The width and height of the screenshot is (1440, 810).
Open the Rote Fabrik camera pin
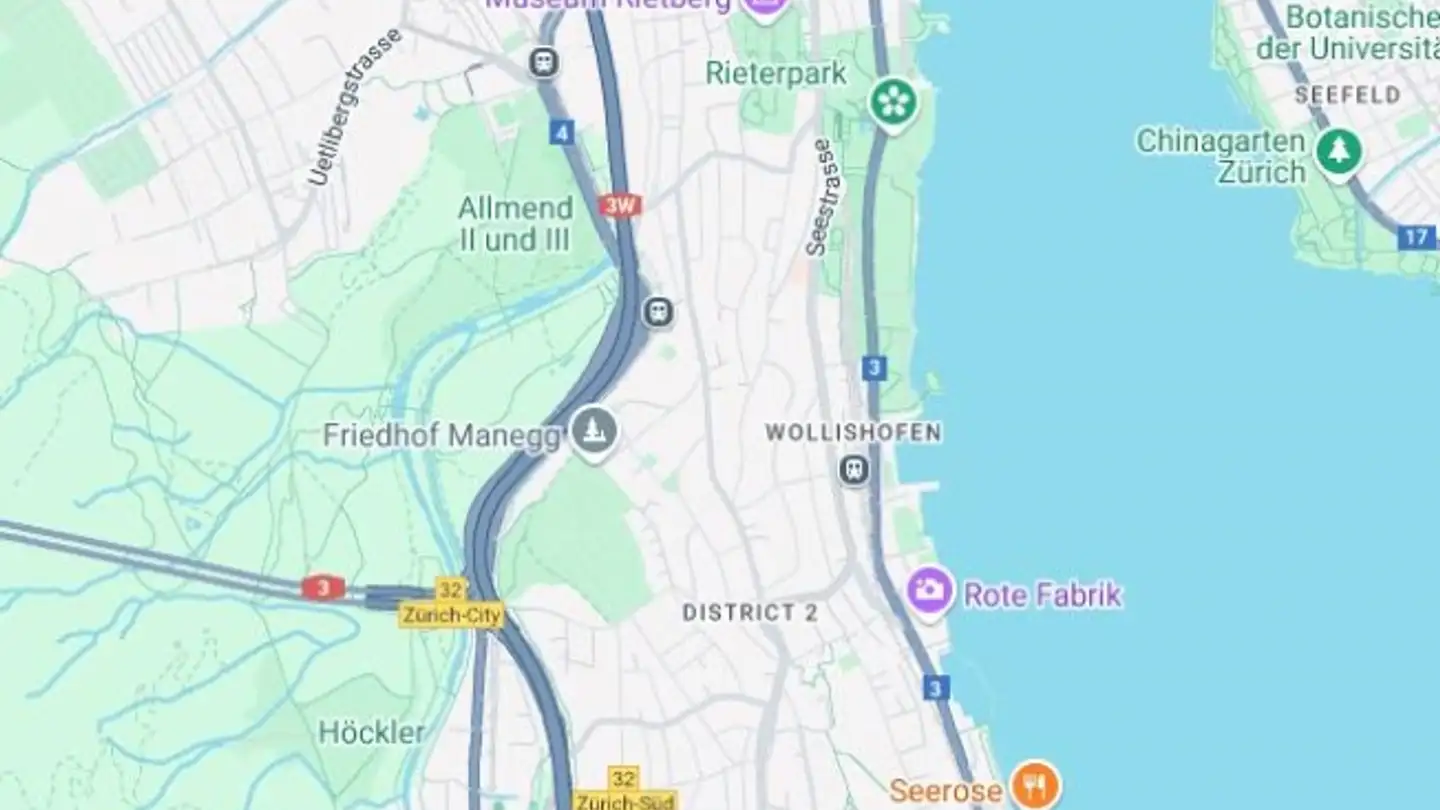930,591
